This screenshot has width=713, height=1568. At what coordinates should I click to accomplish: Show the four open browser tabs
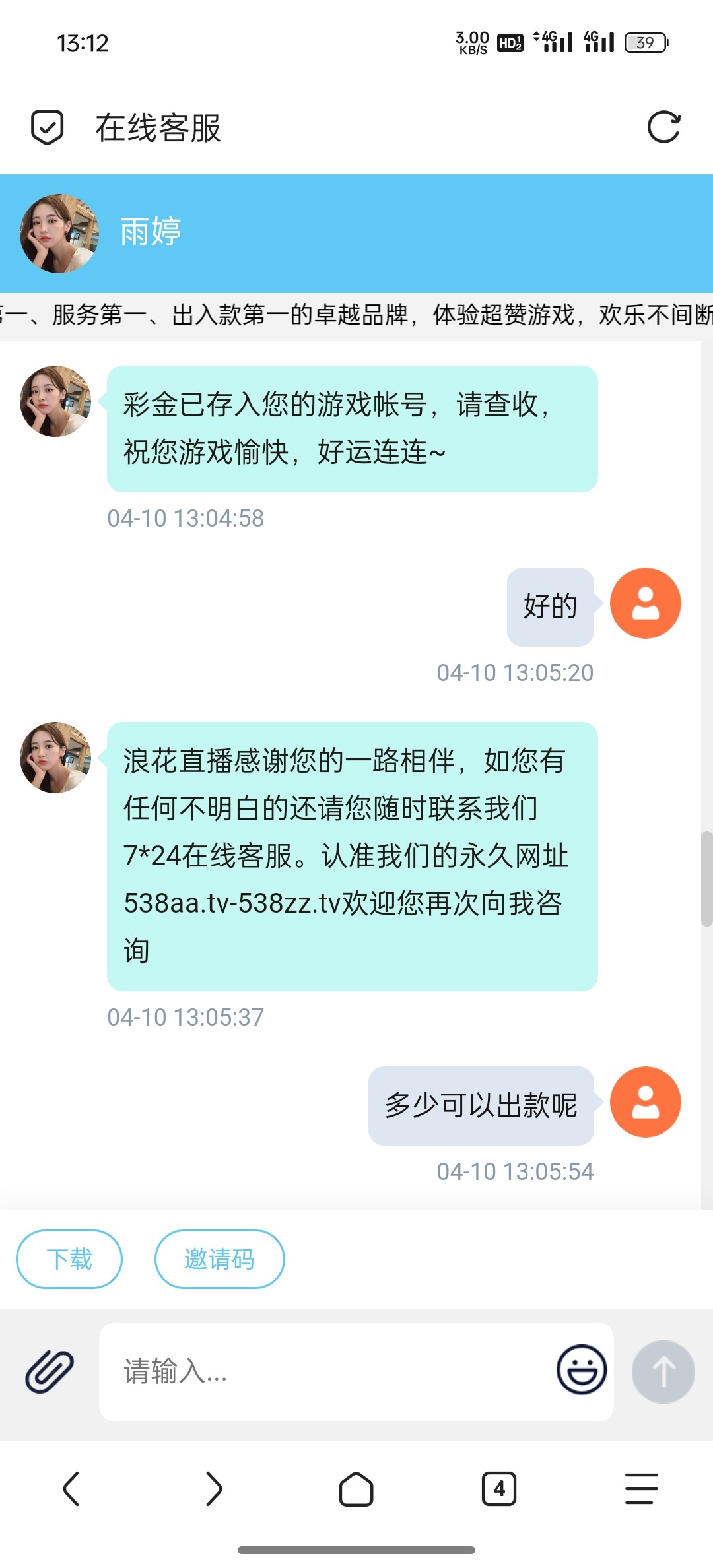coord(499,1489)
